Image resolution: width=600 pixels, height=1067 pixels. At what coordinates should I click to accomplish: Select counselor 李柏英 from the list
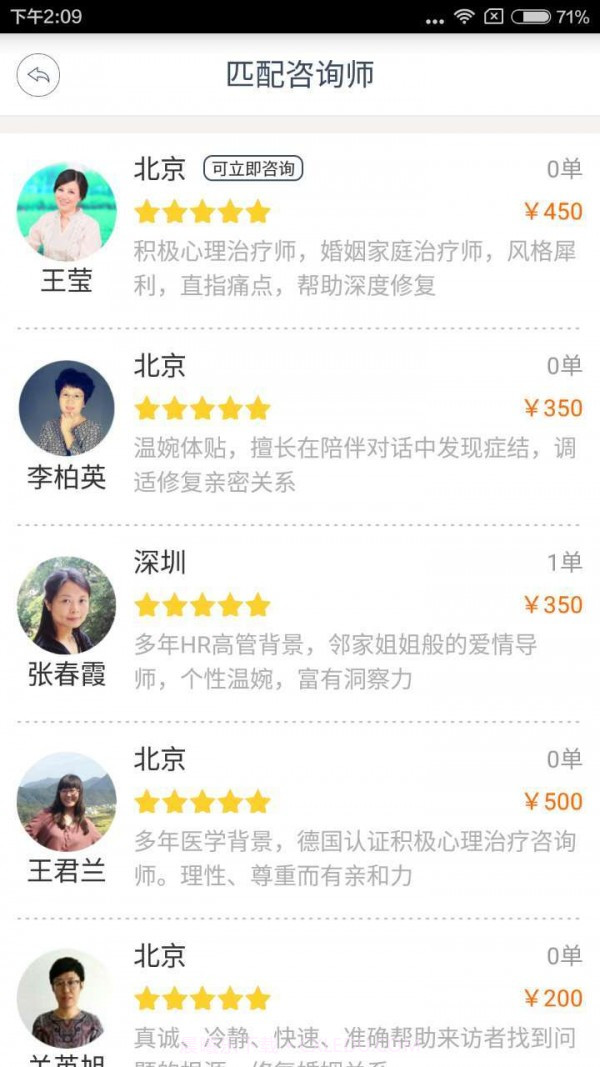300,426
